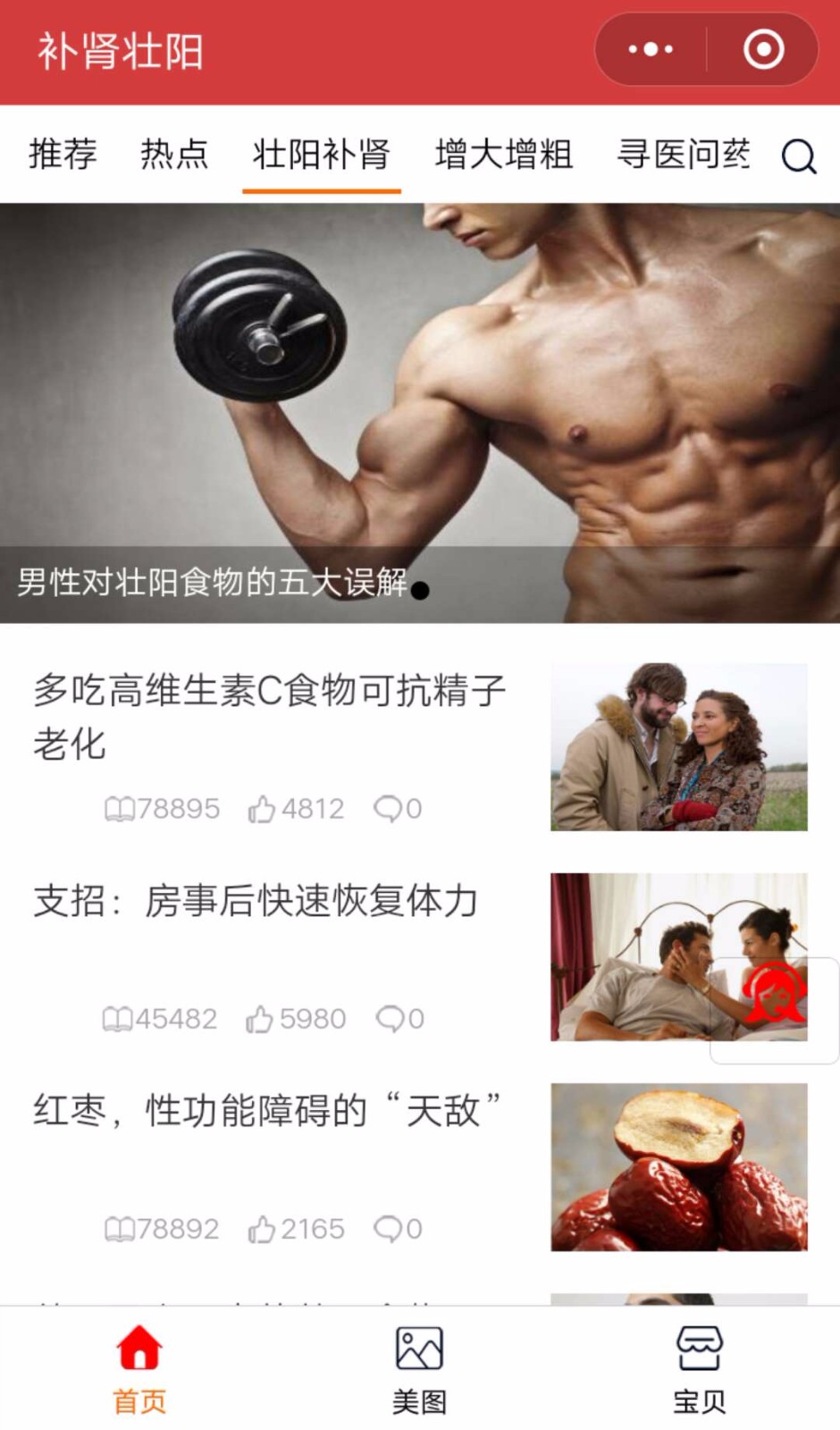Open article 红枣，性功能障碍的“天敌”

pos(420,1166)
